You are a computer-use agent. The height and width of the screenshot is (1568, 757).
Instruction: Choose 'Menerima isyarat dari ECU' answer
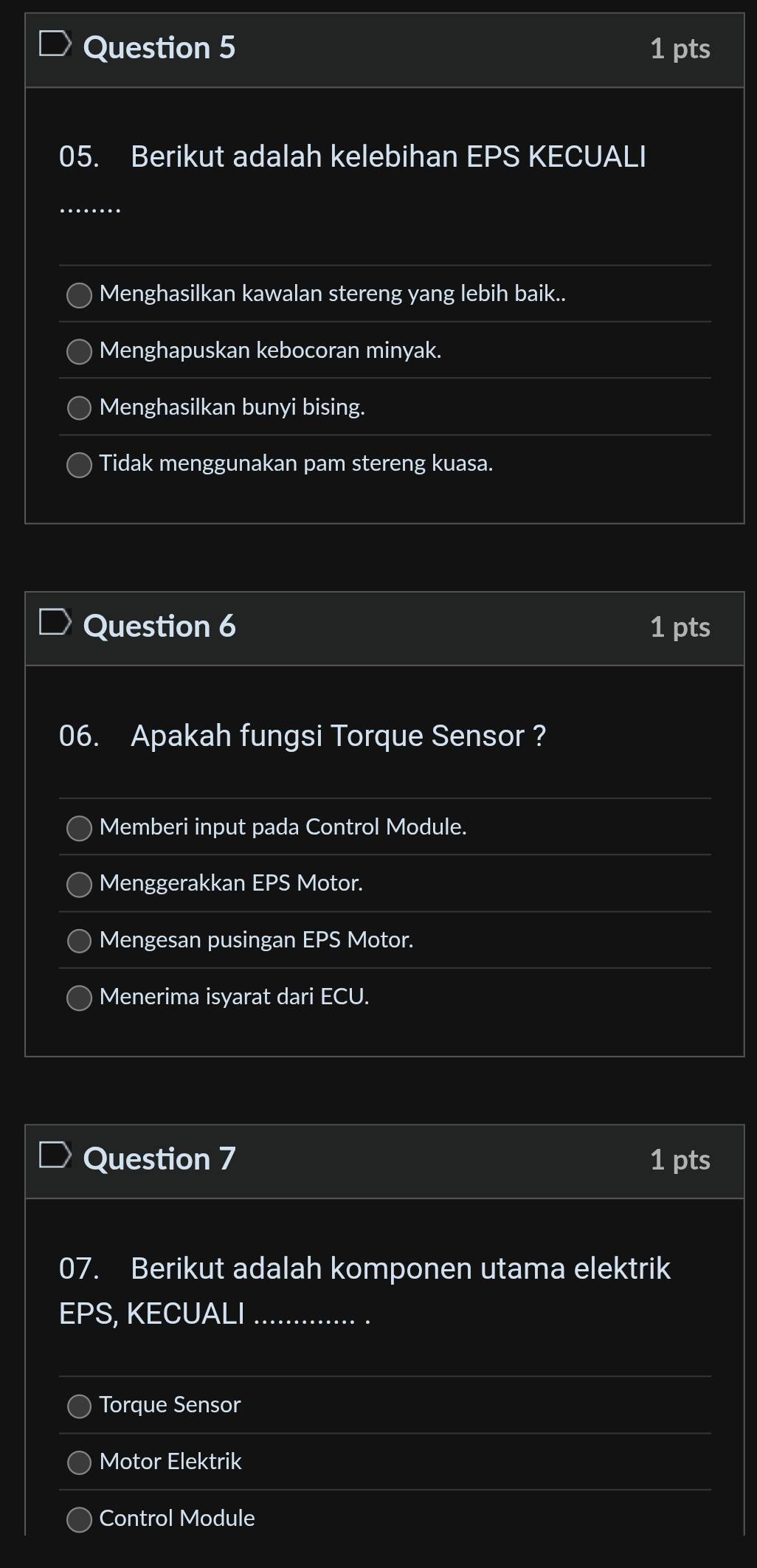tap(79, 998)
